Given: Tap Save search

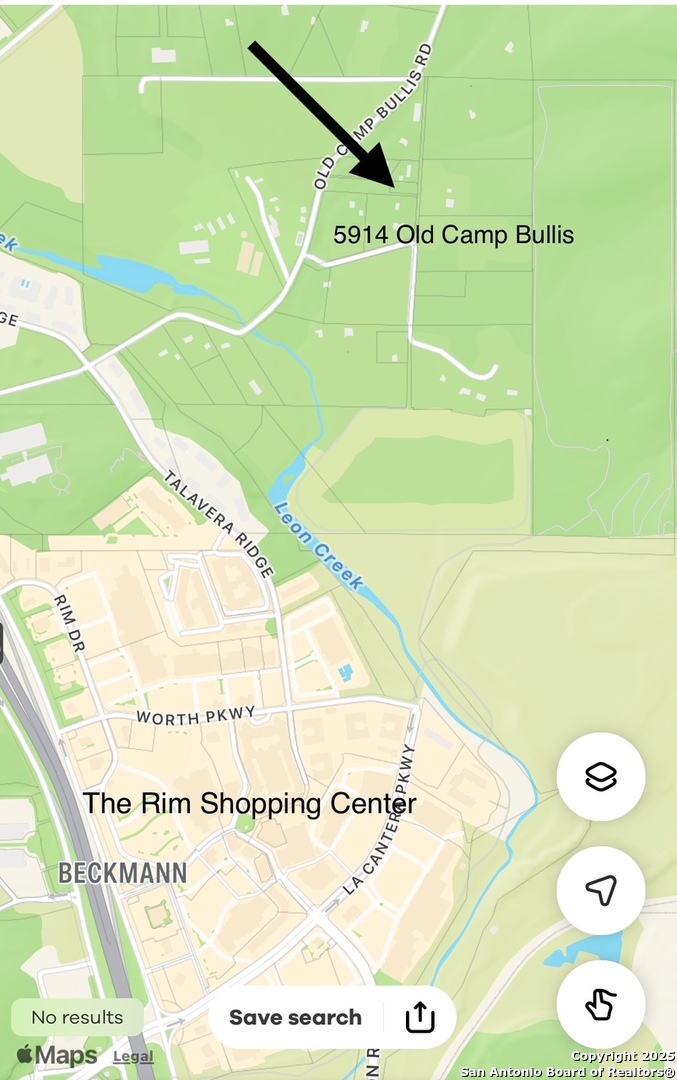Looking at the screenshot, I should (295, 1018).
